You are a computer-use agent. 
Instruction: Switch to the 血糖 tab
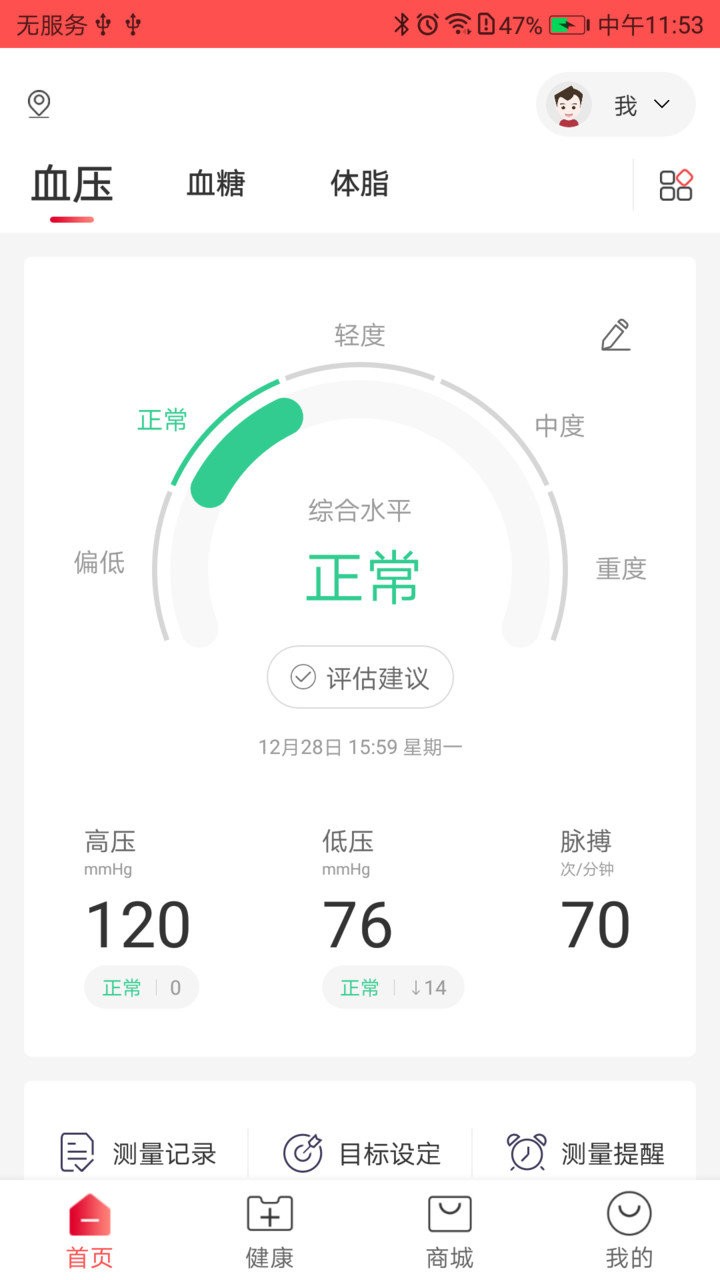coord(216,184)
